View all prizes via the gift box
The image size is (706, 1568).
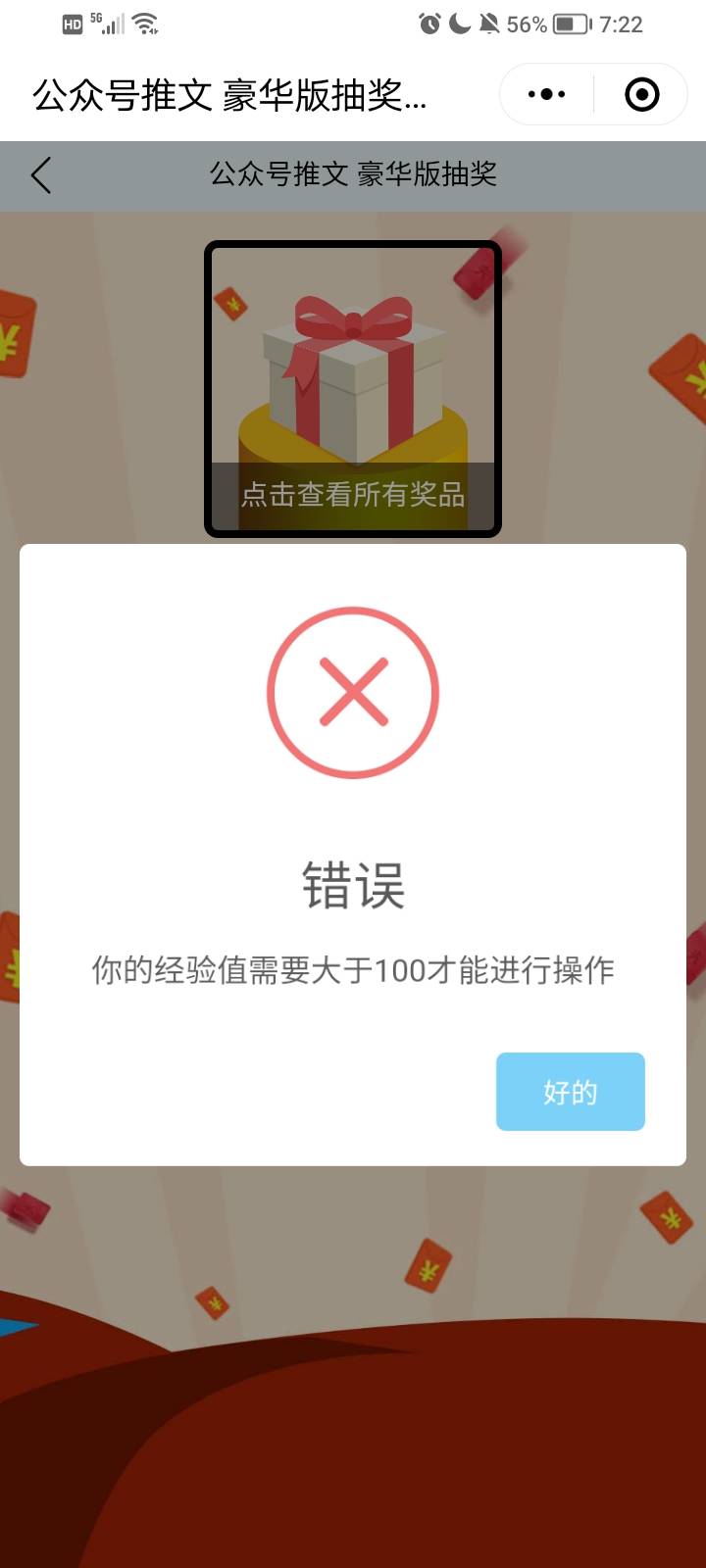pyautogui.click(x=353, y=389)
